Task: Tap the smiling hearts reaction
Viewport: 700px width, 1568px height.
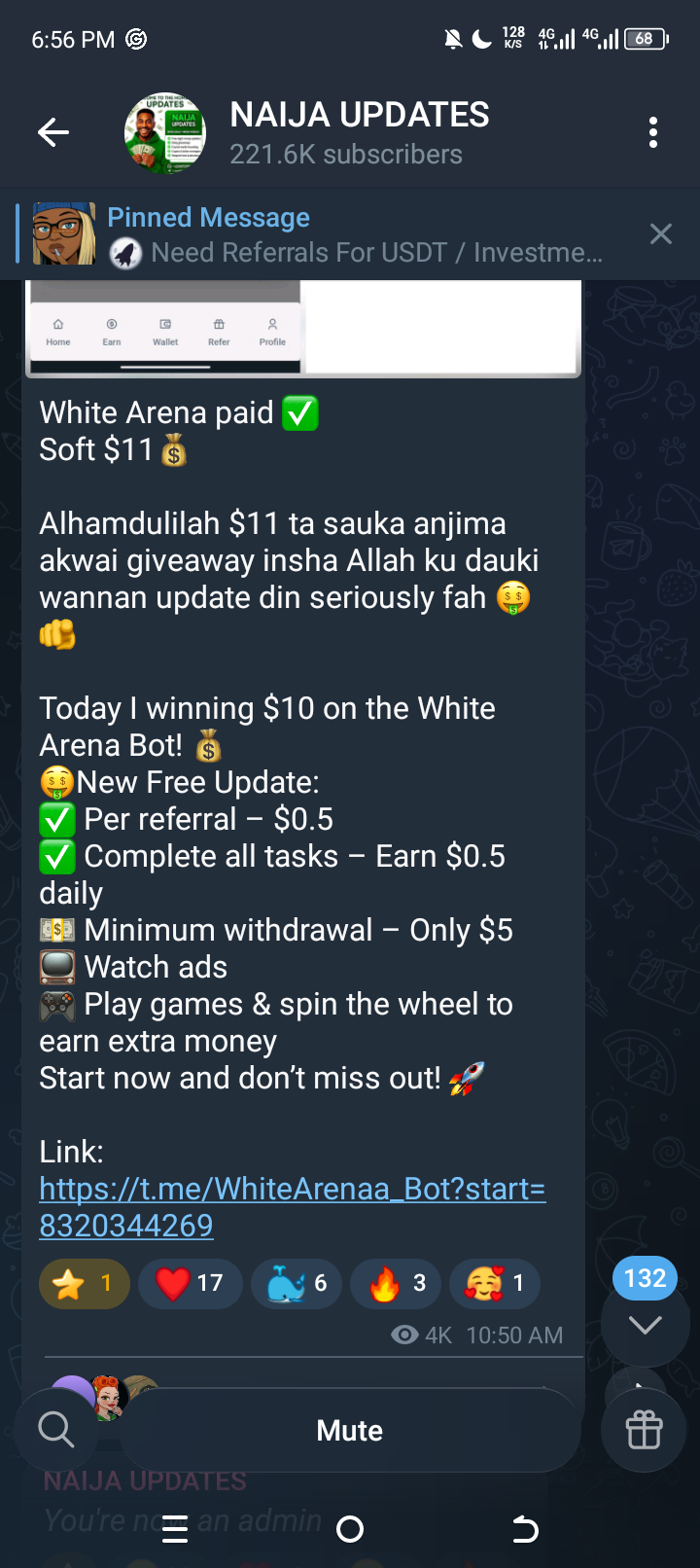Action: pyautogui.click(x=495, y=1284)
